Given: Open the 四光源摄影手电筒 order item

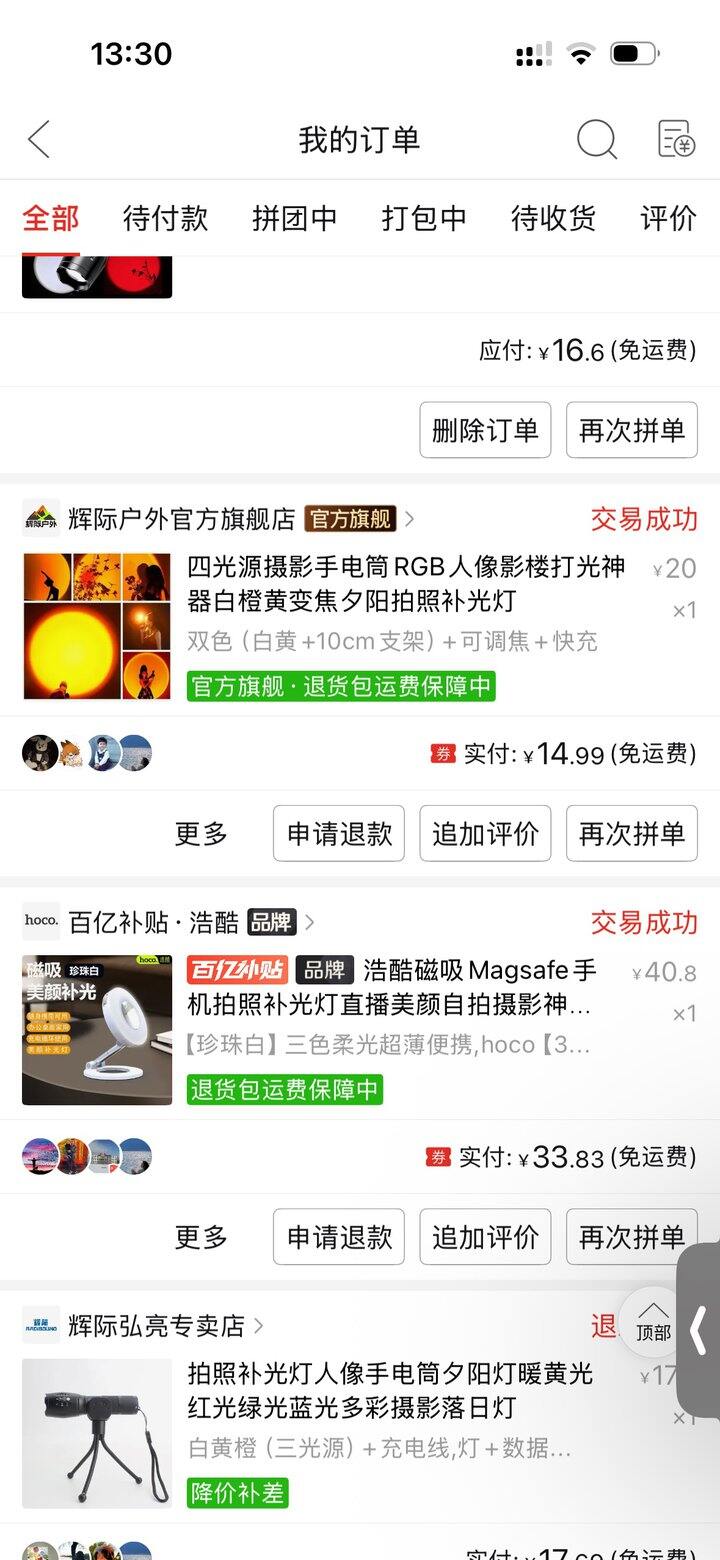Looking at the screenshot, I should point(405,584).
